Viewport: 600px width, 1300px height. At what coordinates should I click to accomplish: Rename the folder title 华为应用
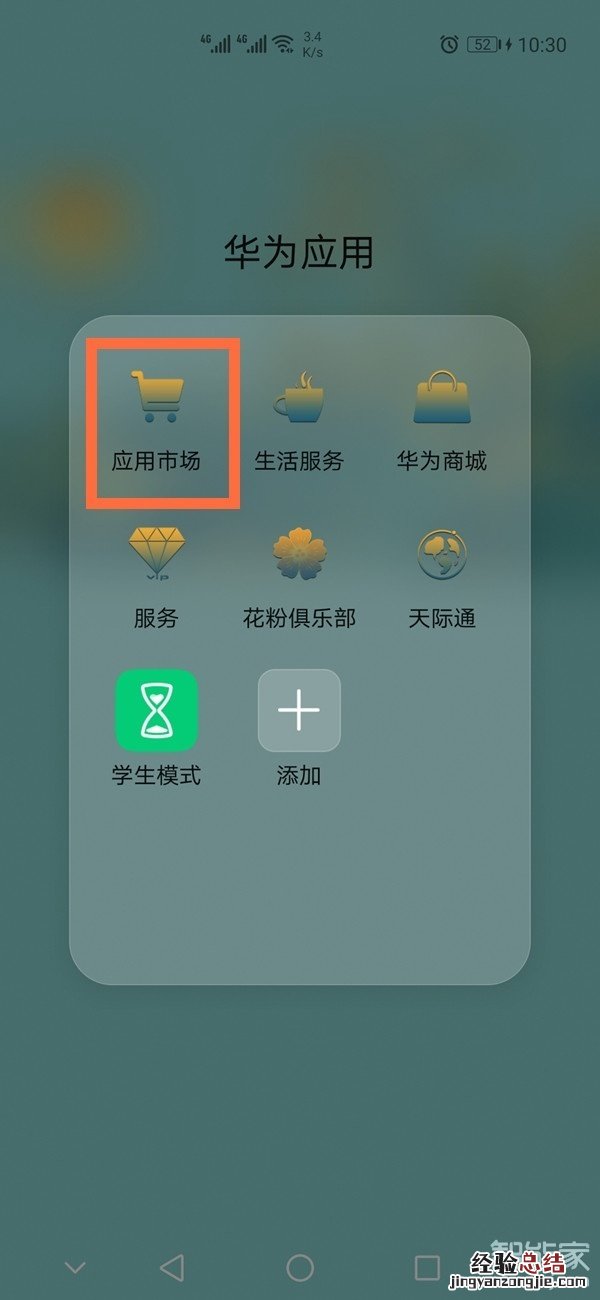pyautogui.click(x=299, y=253)
